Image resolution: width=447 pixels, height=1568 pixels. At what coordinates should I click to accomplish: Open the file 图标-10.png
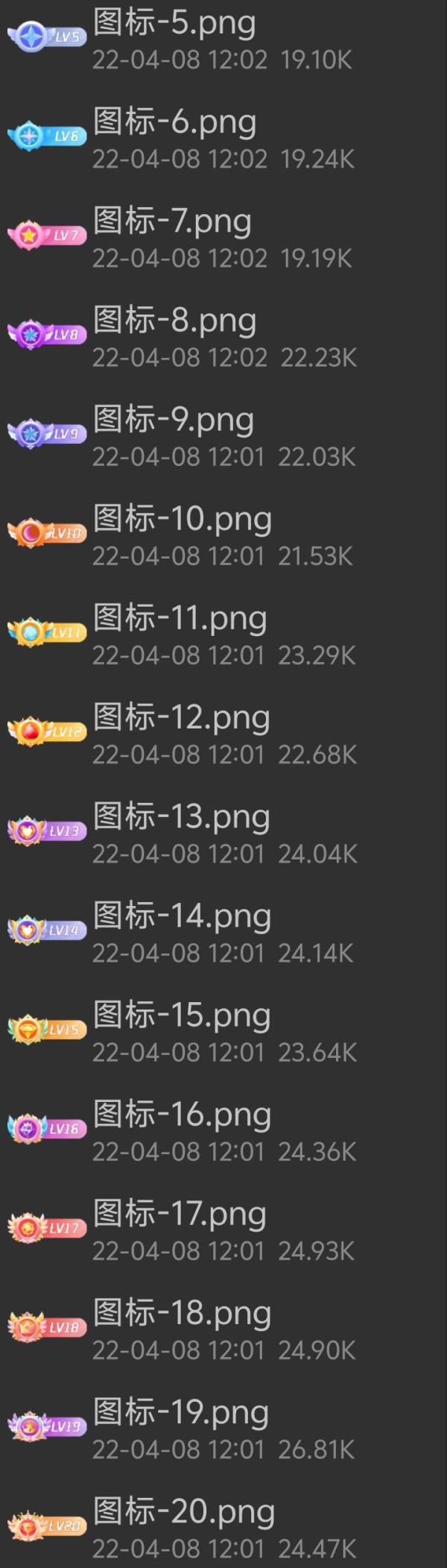pos(182,520)
